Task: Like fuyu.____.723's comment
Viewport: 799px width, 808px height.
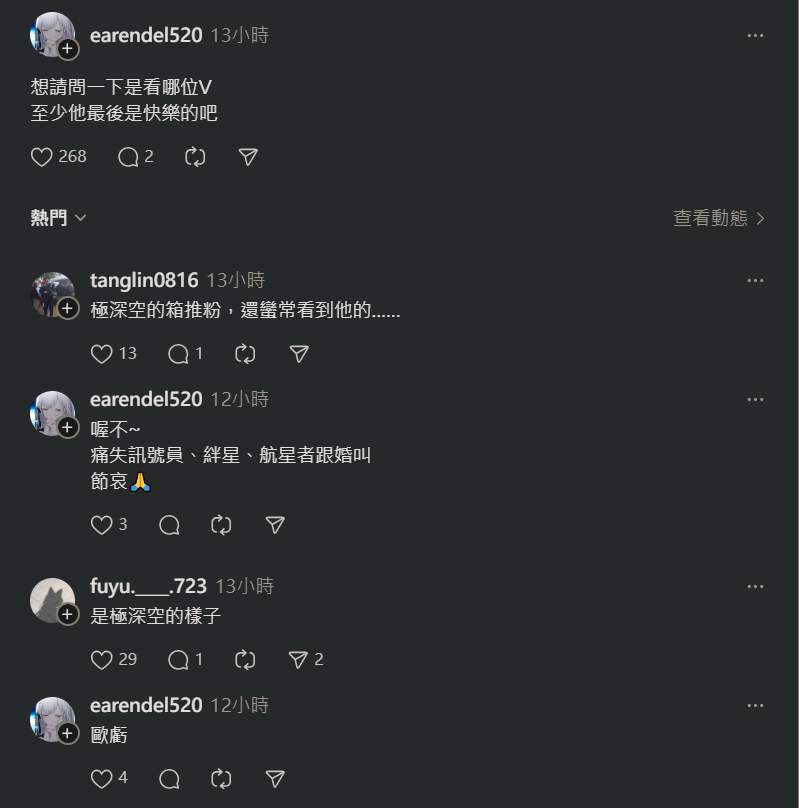Action: (101, 660)
